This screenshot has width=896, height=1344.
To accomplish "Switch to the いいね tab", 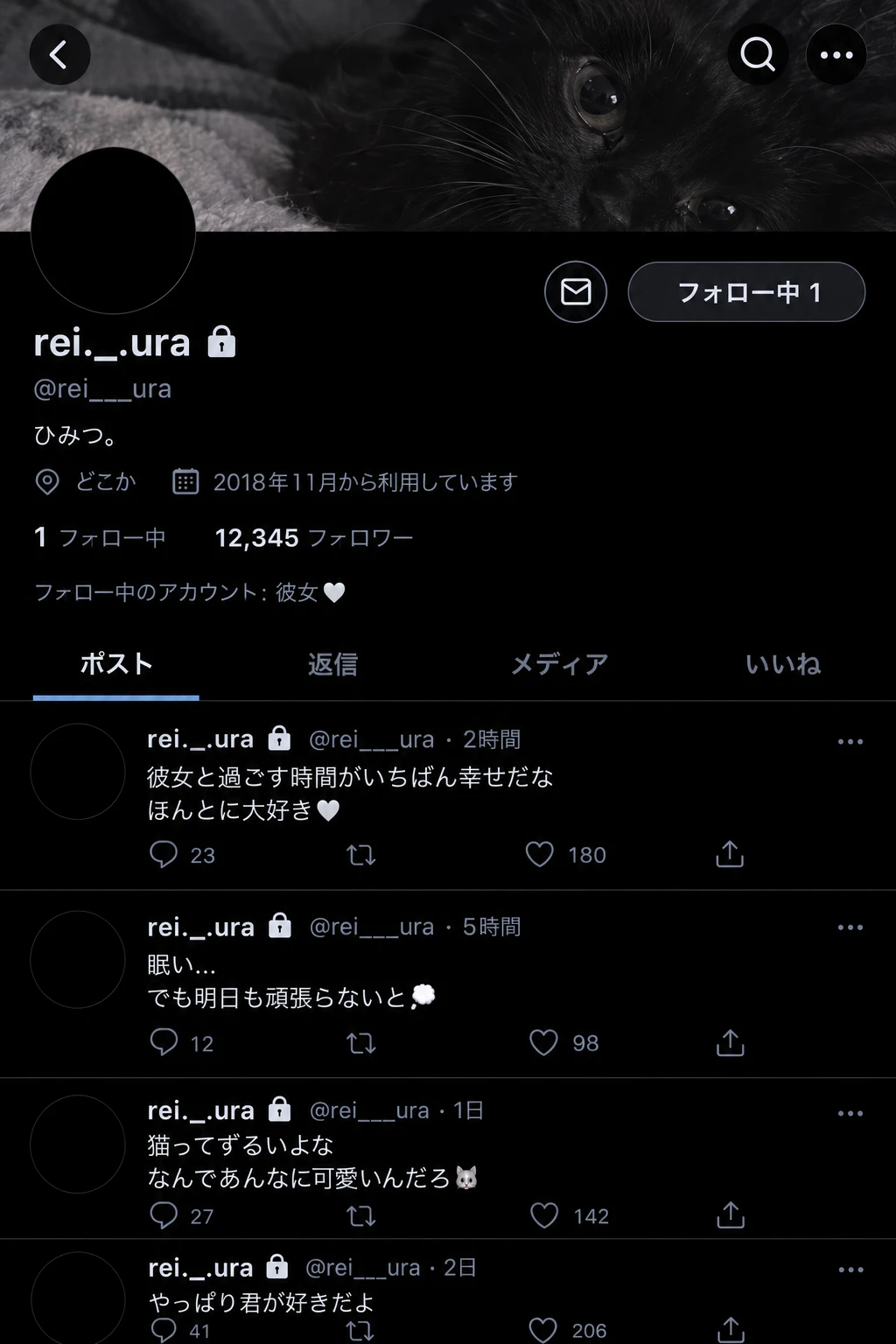I will [x=783, y=664].
